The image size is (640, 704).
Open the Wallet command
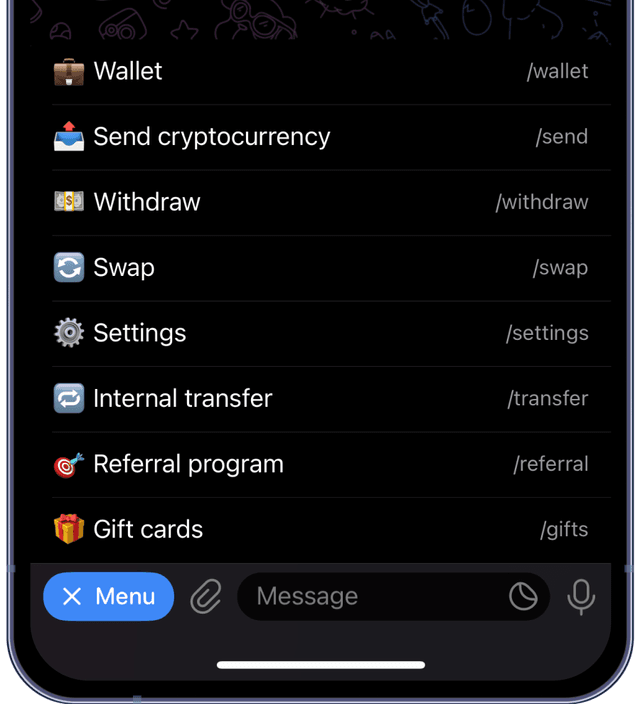pyautogui.click(x=320, y=72)
